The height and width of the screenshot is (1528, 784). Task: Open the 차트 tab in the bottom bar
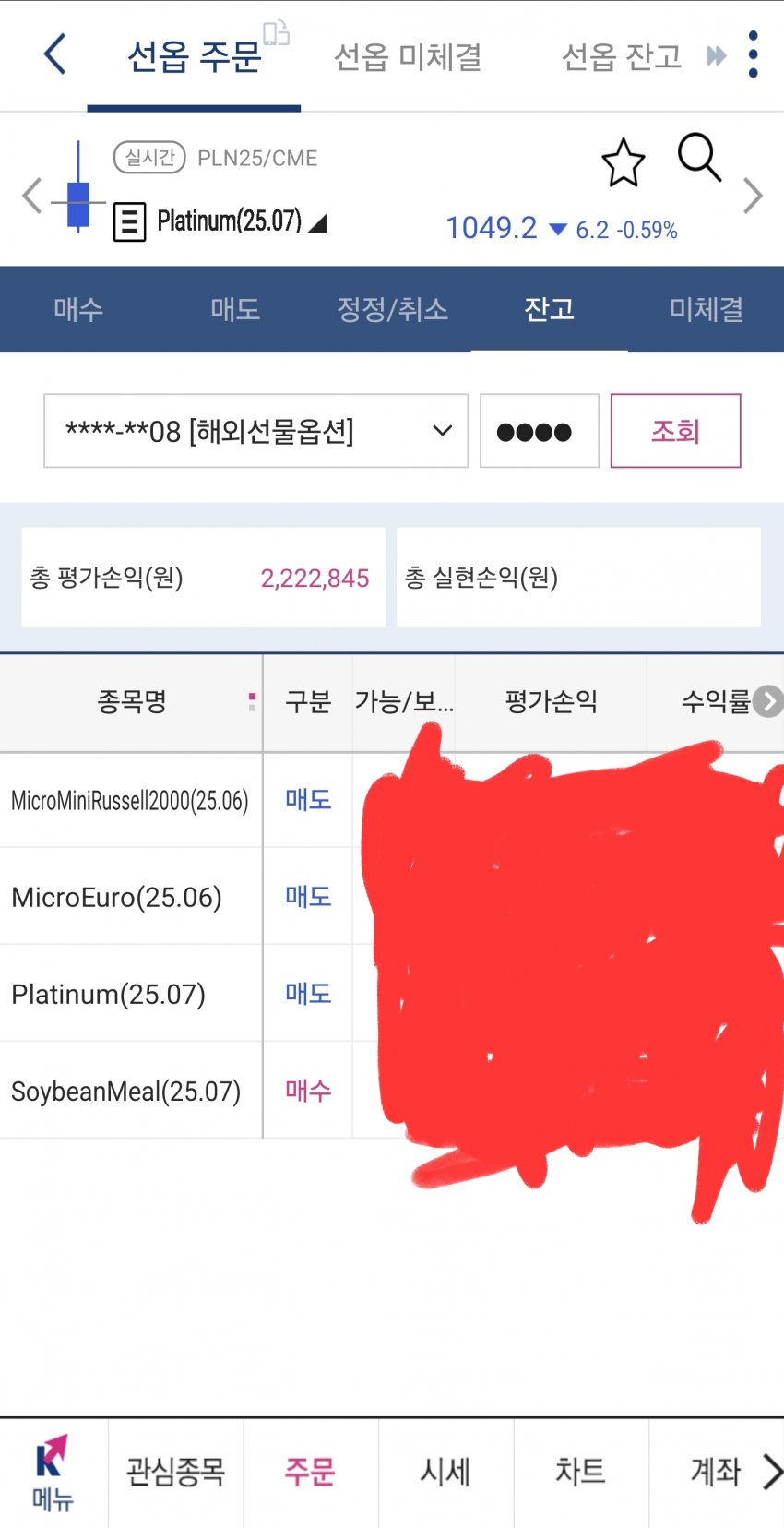click(580, 1473)
